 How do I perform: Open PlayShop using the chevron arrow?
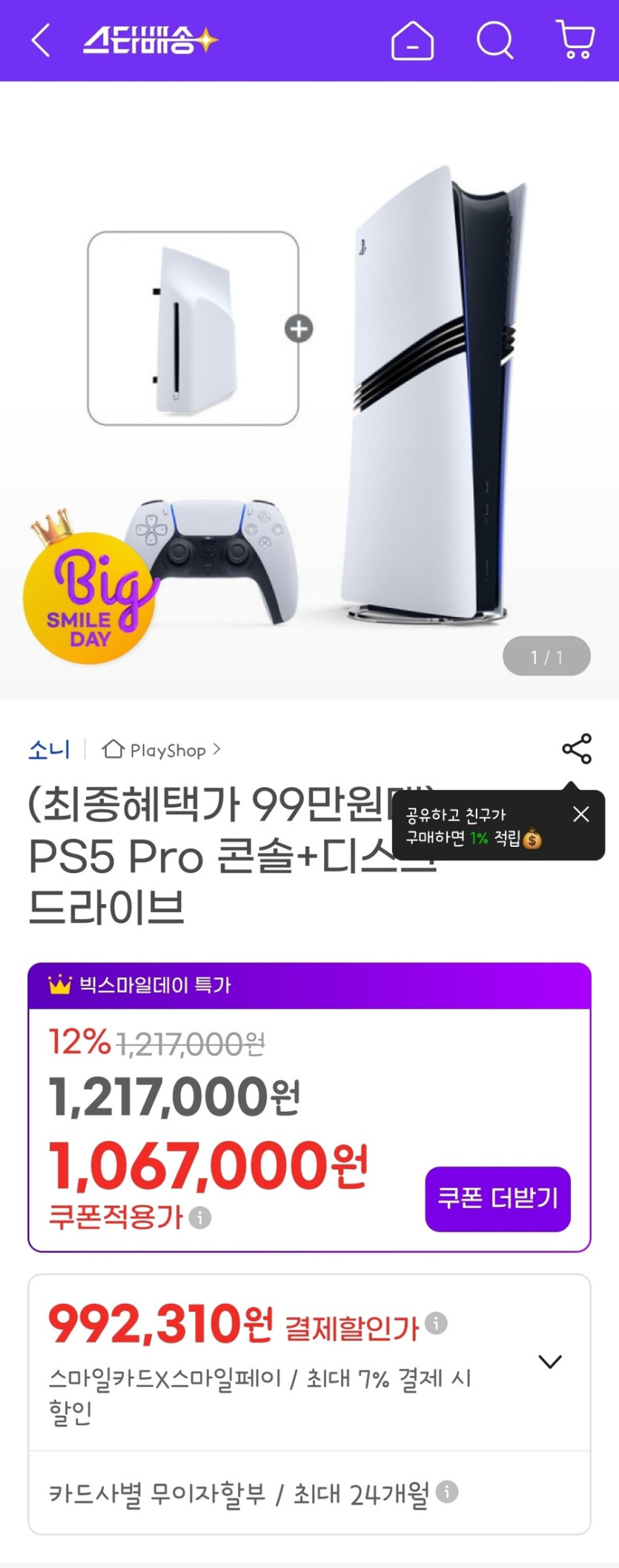(216, 750)
